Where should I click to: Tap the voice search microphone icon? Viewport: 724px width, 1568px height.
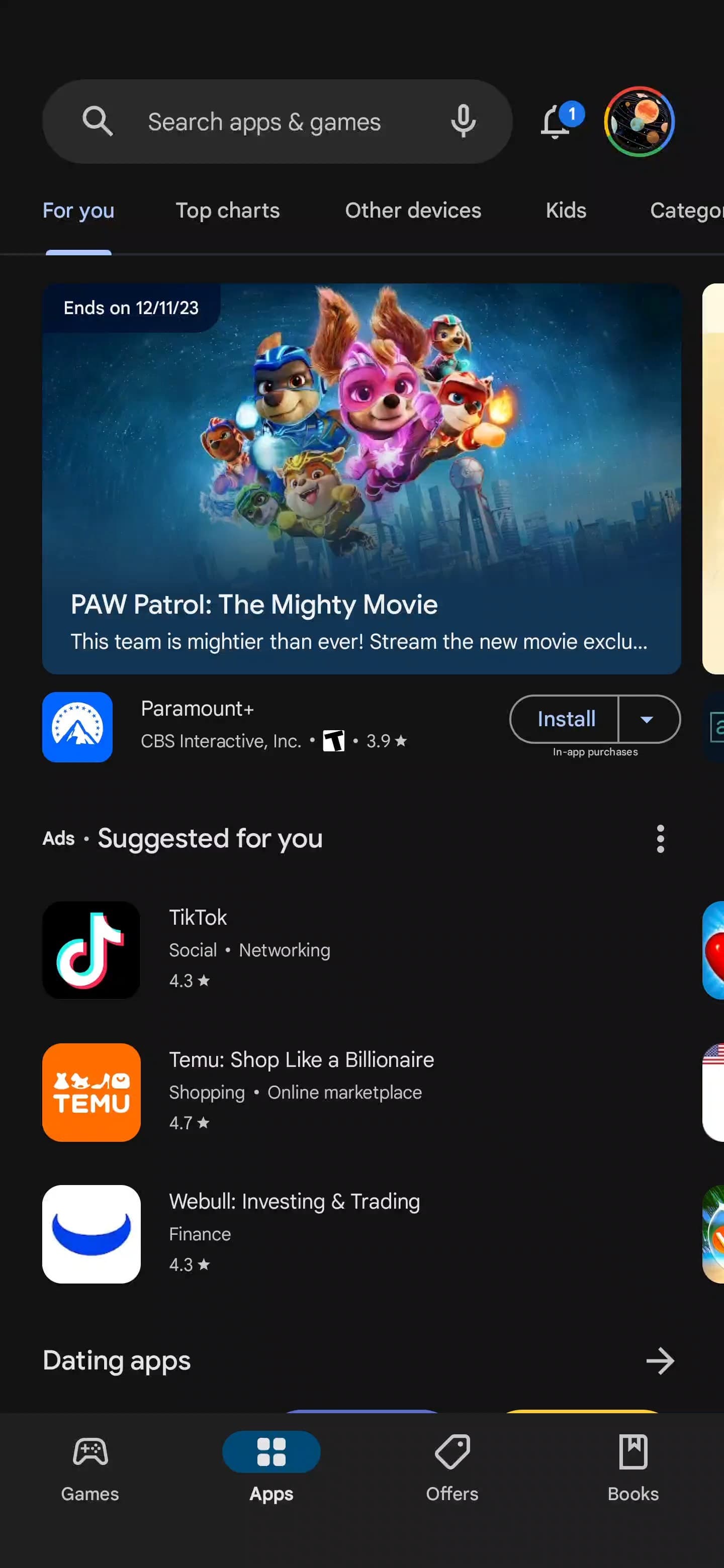click(x=463, y=122)
